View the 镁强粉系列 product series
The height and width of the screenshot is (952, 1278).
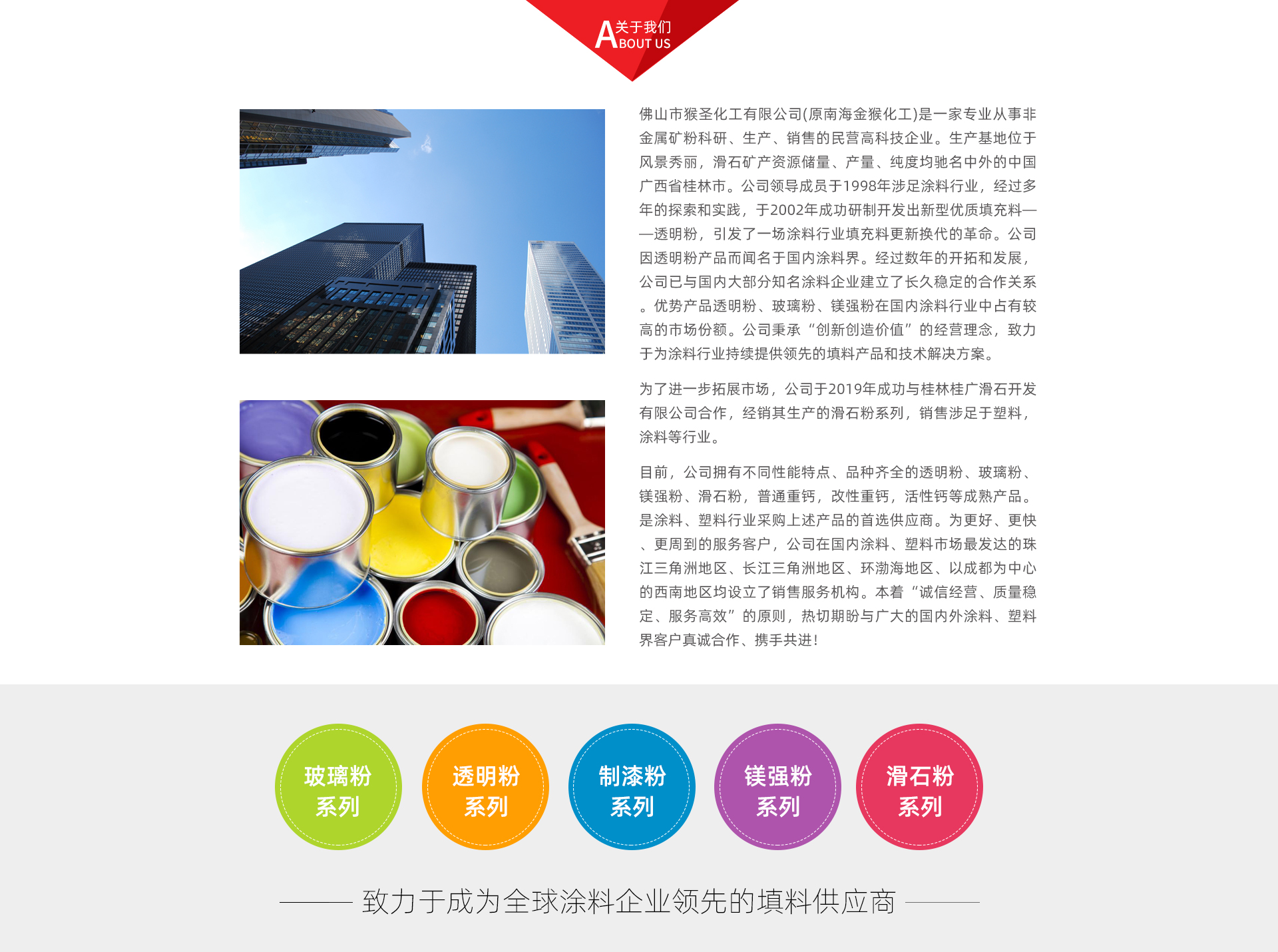coord(777,787)
